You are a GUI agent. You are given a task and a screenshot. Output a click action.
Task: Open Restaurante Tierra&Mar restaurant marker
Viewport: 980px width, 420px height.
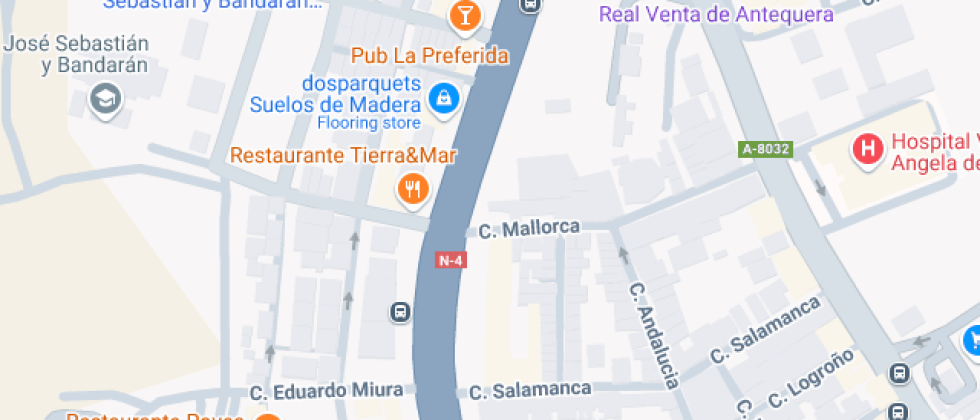pos(413,189)
